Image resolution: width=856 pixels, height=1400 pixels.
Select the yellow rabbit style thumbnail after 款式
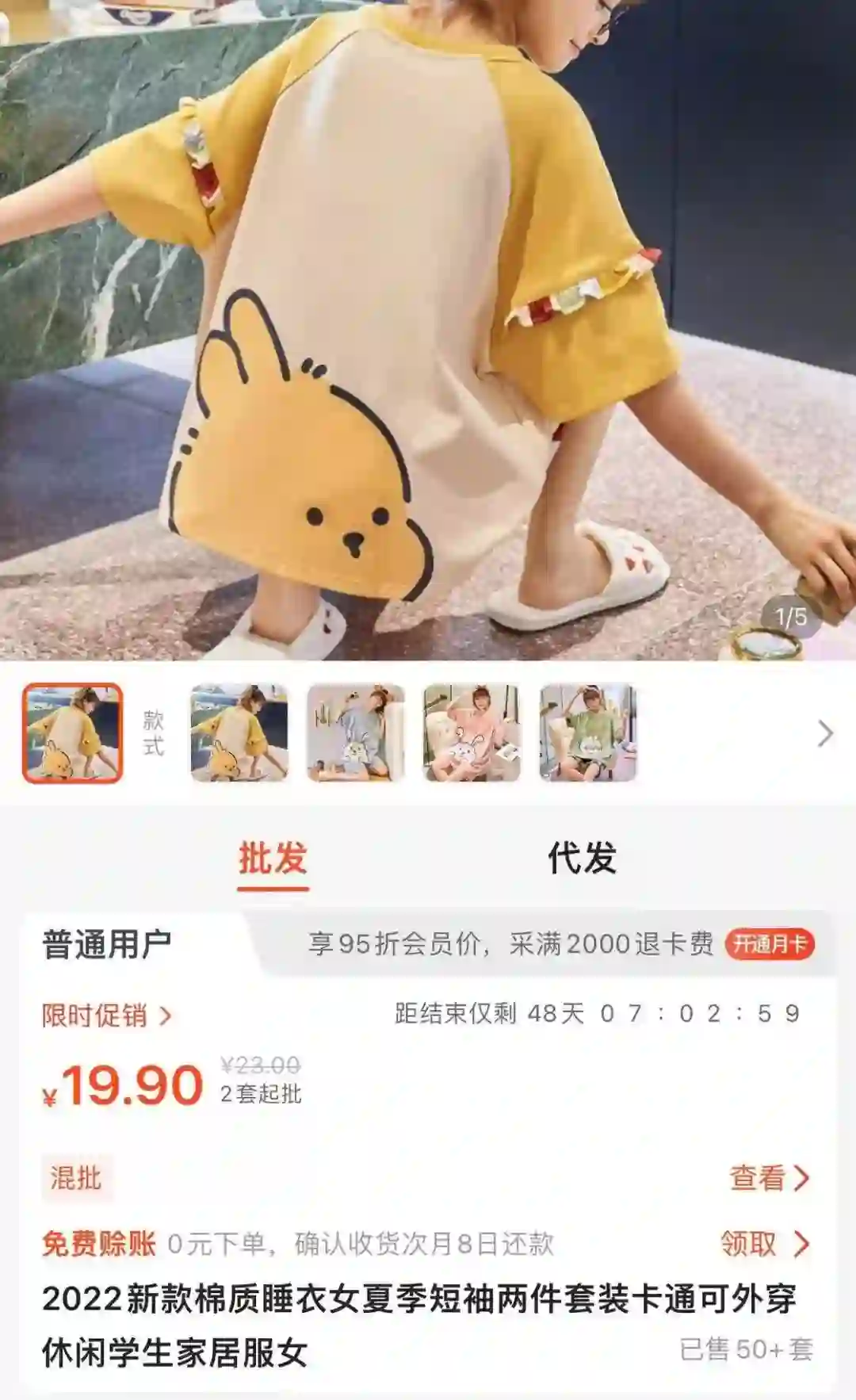pos(239,733)
